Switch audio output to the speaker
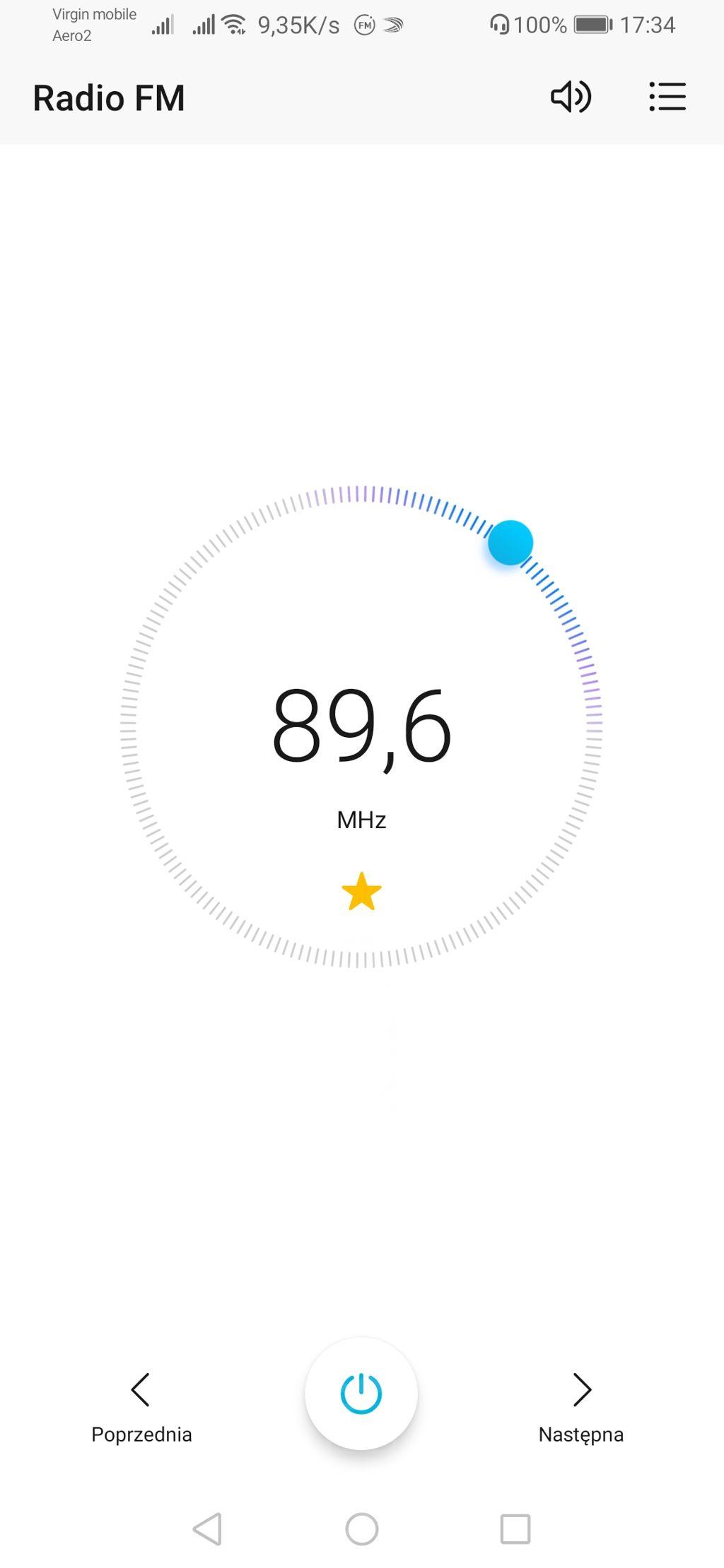Image resolution: width=724 pixels, height=1568 pixels. point(571,97)
